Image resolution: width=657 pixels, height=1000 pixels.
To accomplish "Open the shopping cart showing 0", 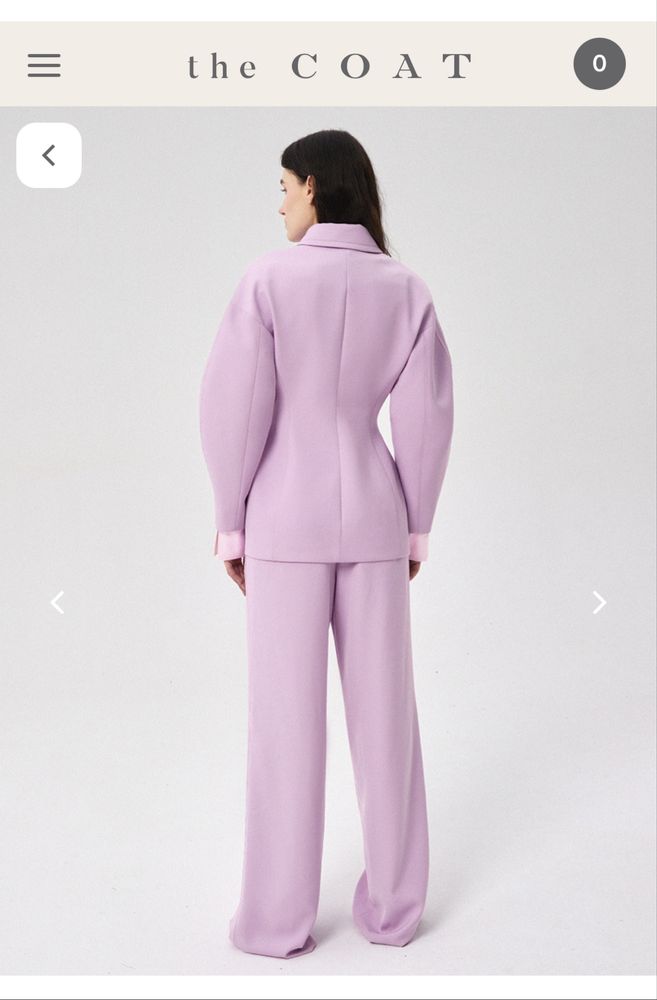I will coord(599,64).
